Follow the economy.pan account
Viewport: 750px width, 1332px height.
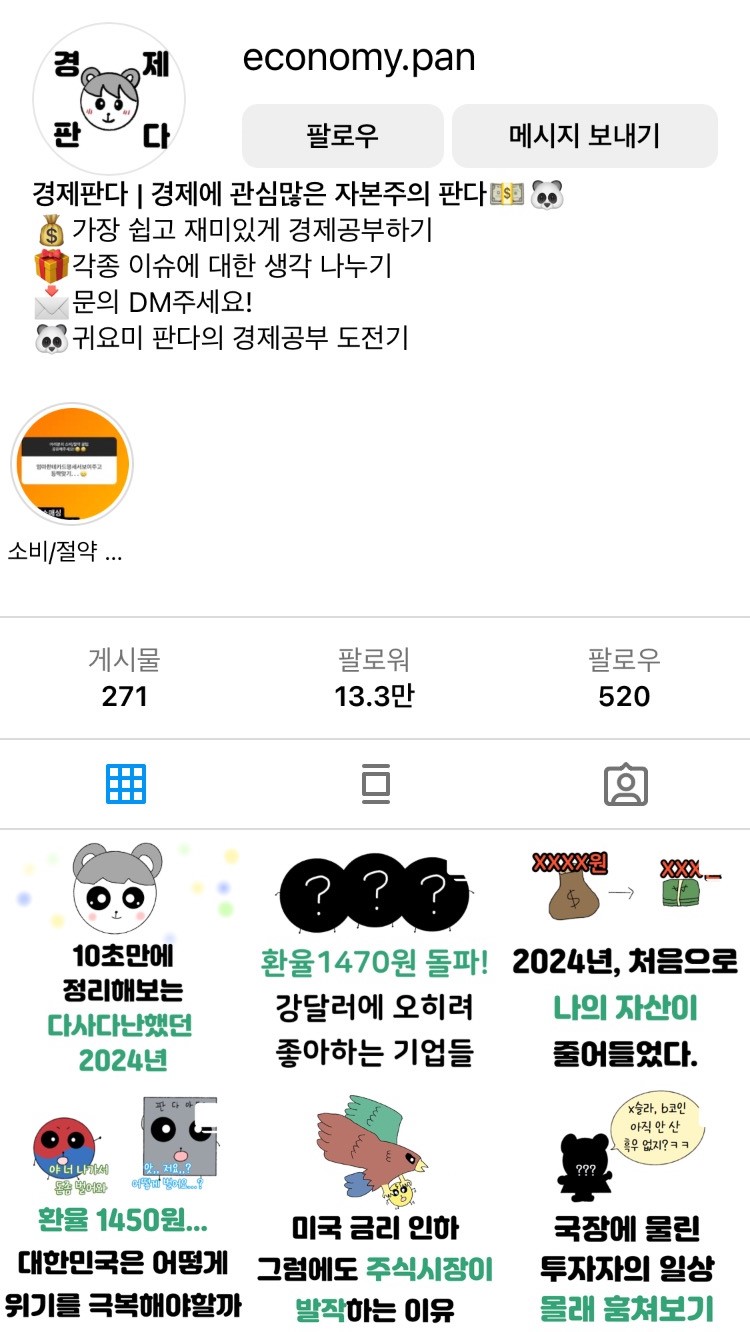[x=342, y=136]
